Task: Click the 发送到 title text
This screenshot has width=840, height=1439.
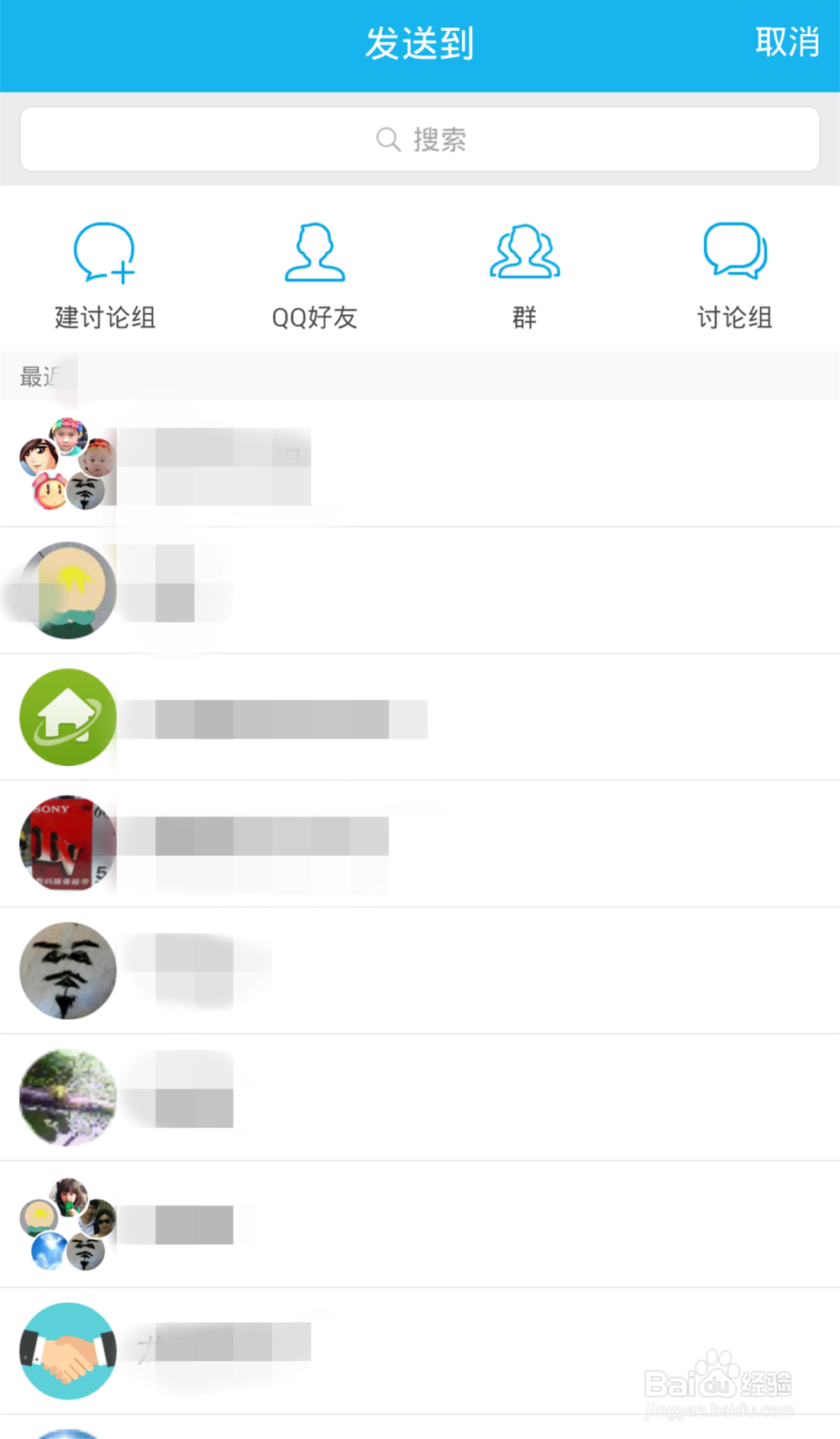Action: point(420,42)
